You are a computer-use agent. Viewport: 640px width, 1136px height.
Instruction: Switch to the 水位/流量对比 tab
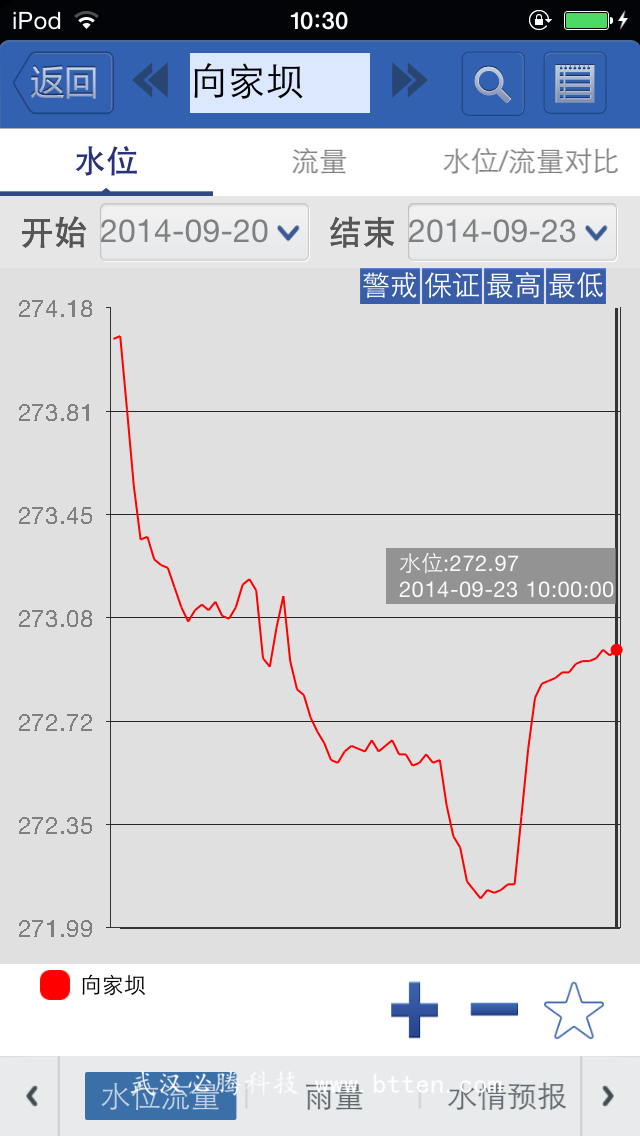click(531, 162)
